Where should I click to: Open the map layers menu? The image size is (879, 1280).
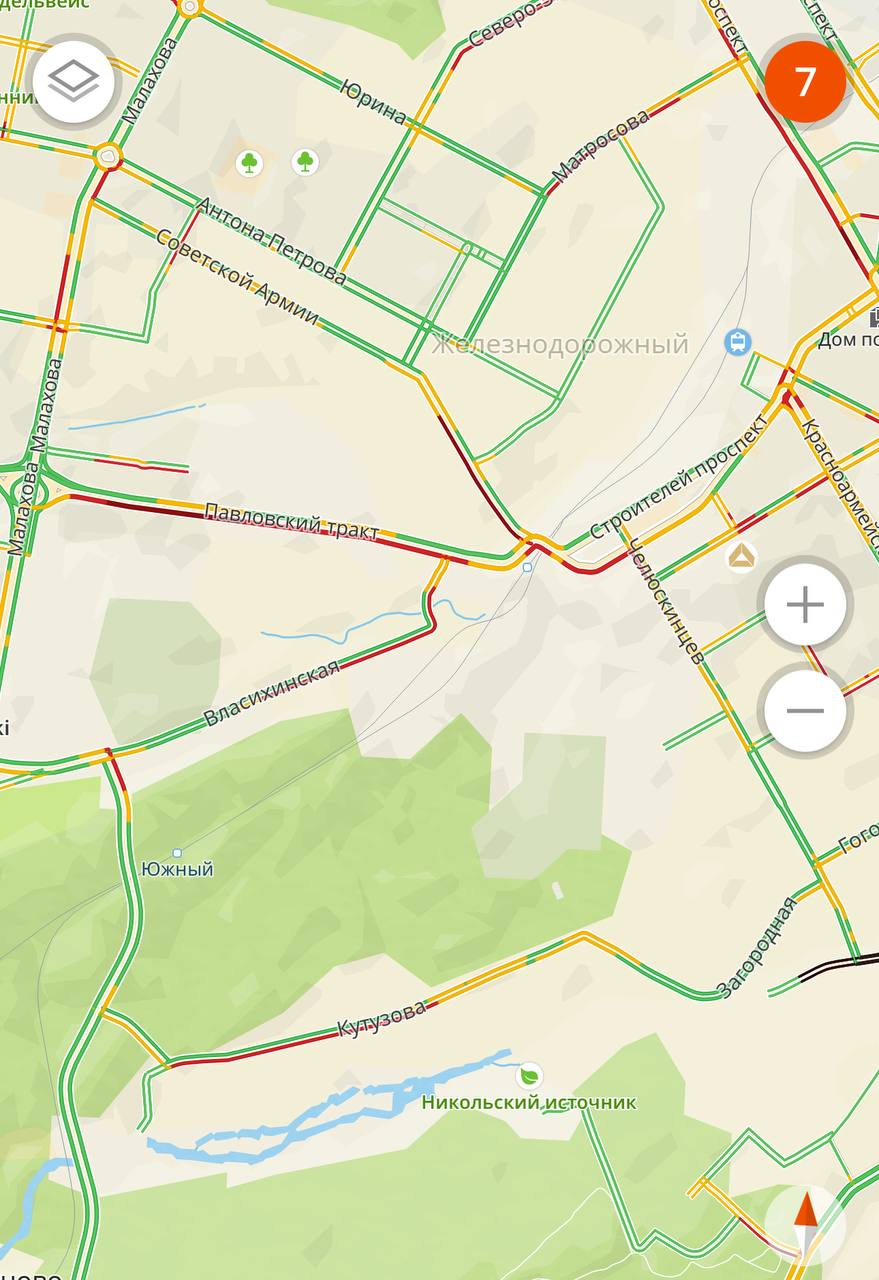point(74,81)
